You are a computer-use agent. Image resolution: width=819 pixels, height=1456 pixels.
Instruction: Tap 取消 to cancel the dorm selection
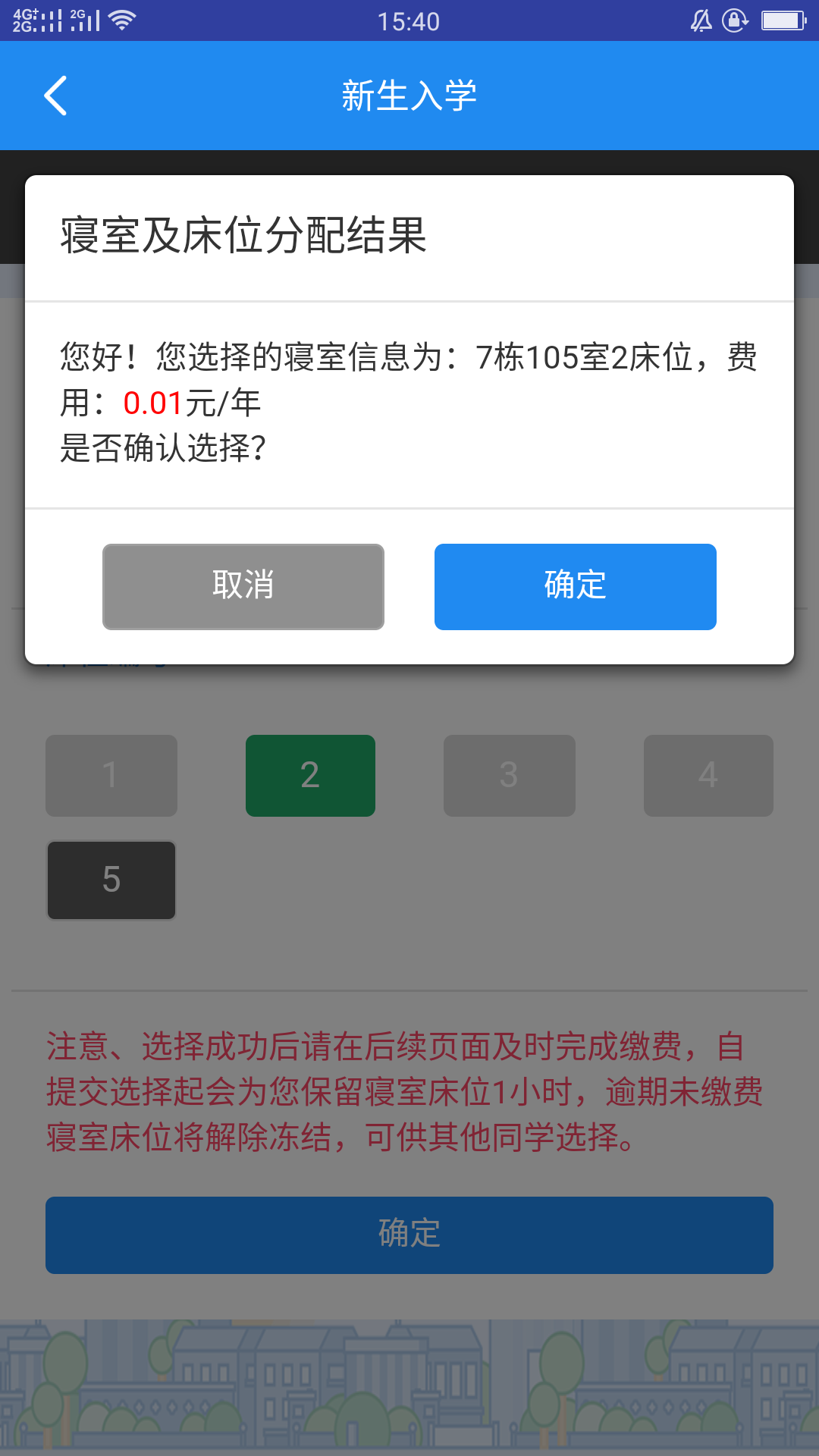243,586
